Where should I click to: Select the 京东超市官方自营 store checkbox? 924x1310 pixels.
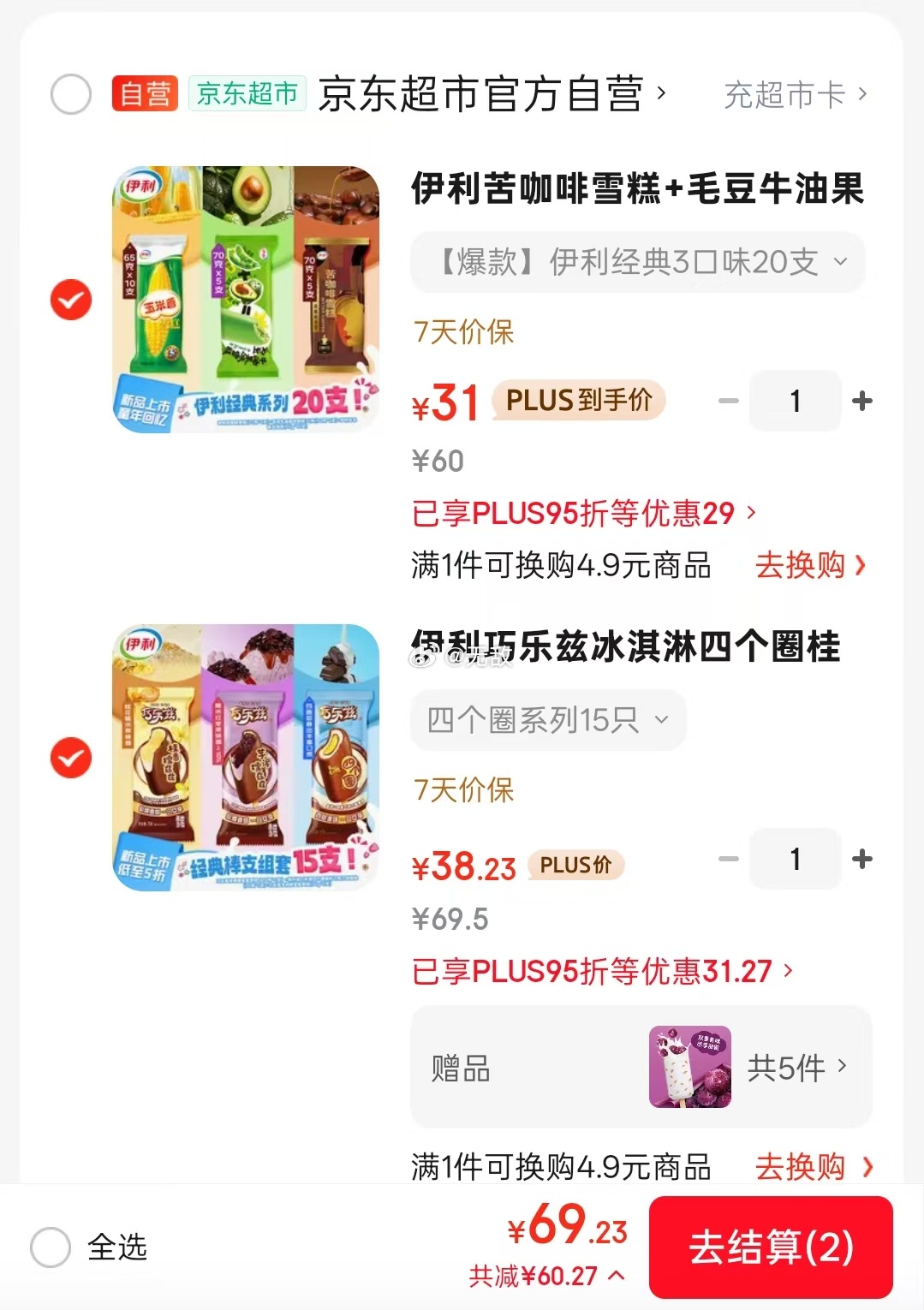click(x=71, y=94)
